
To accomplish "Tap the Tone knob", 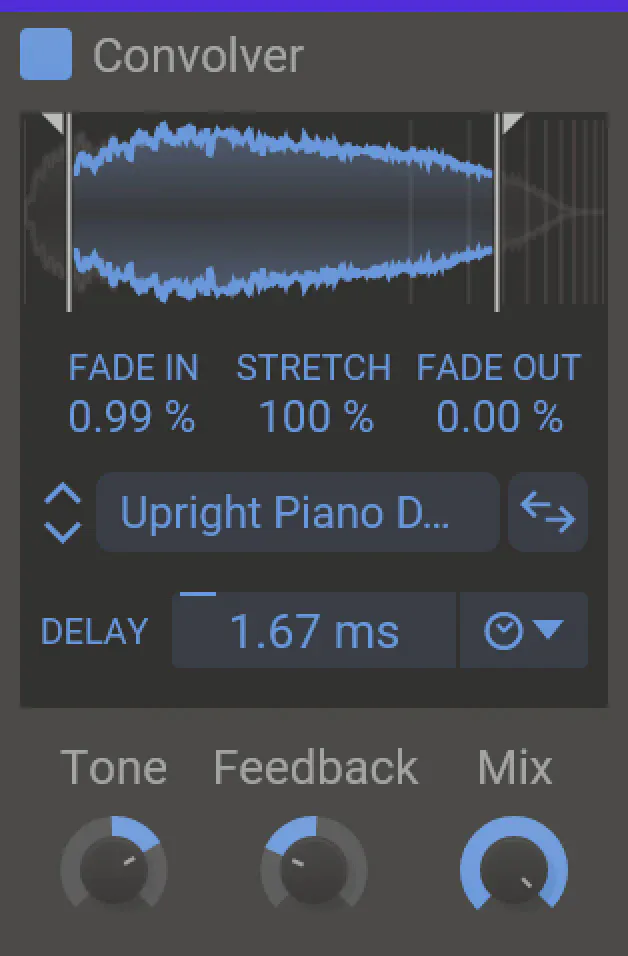I will point(113,866).
